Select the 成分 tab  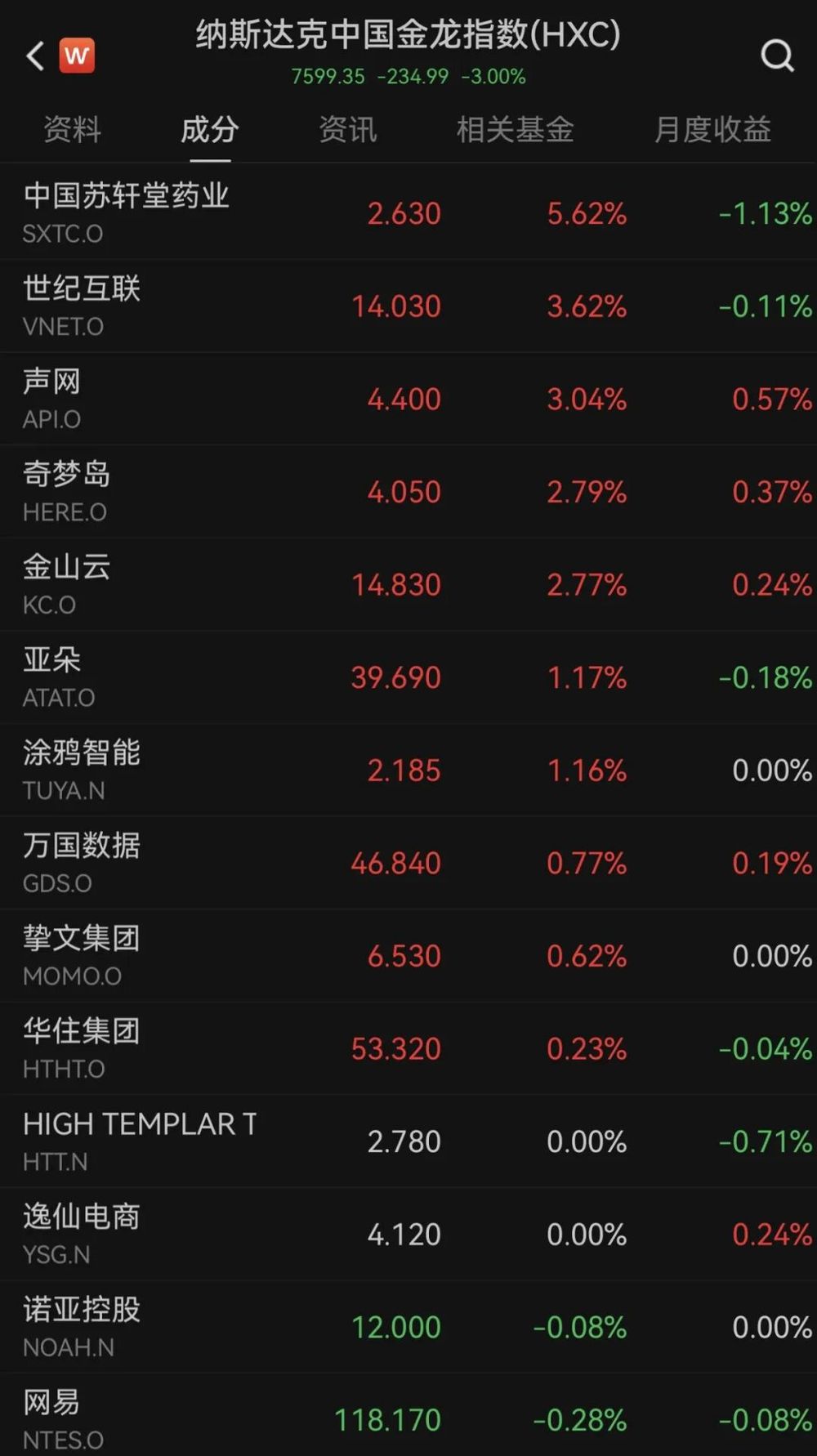(x=209, y=129)
